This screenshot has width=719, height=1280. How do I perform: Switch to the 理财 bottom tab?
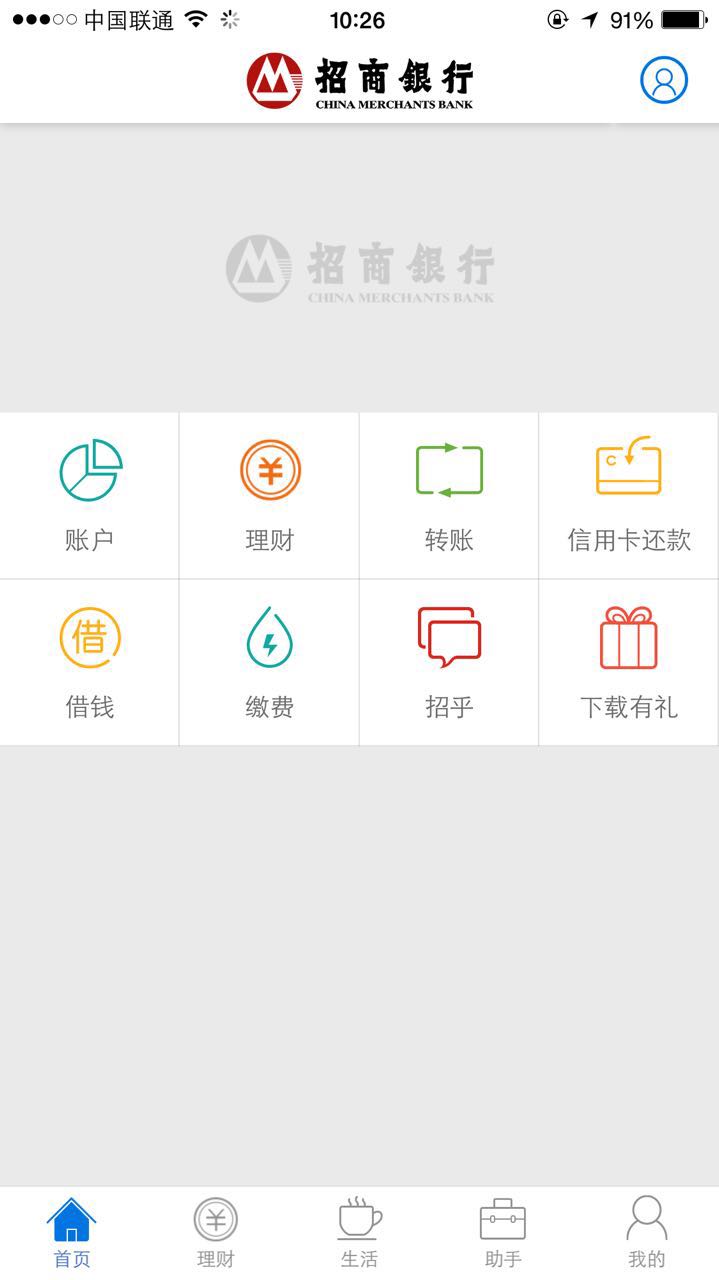click(216, 1233)
